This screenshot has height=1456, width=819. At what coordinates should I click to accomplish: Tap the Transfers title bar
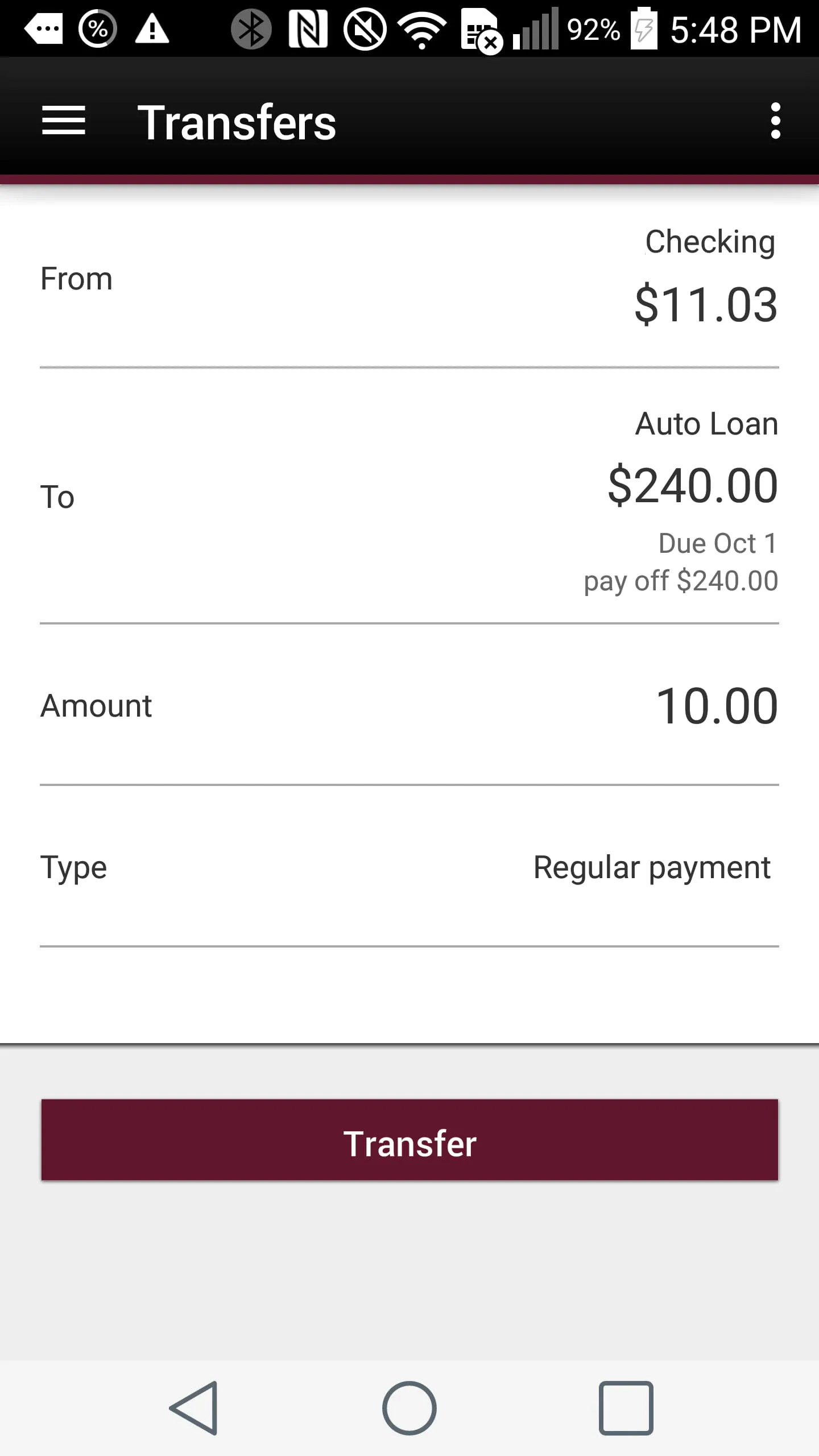(238, 119)
